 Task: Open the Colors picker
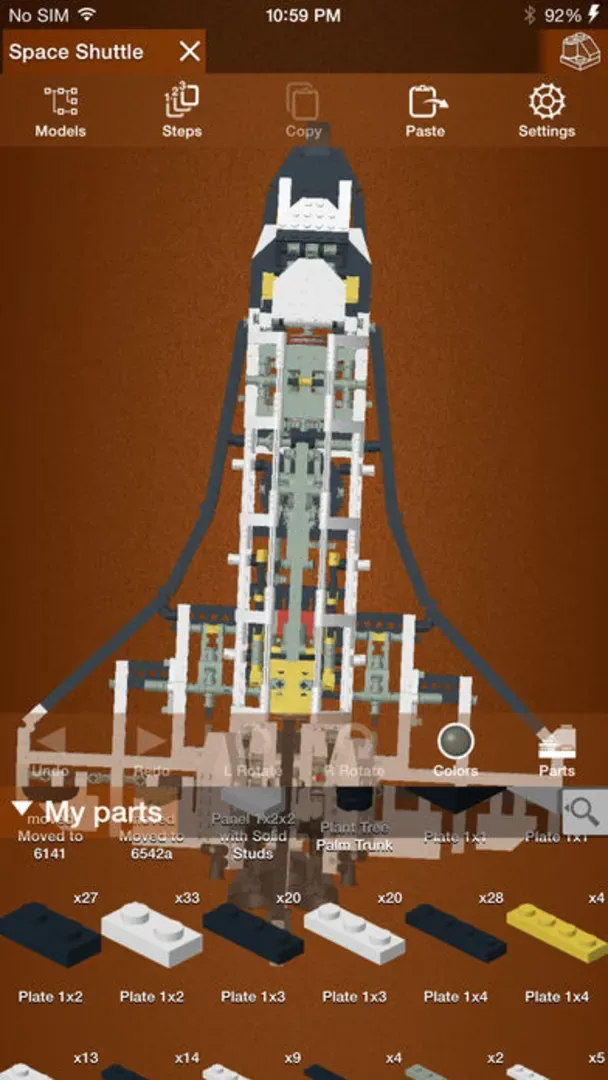455,750
